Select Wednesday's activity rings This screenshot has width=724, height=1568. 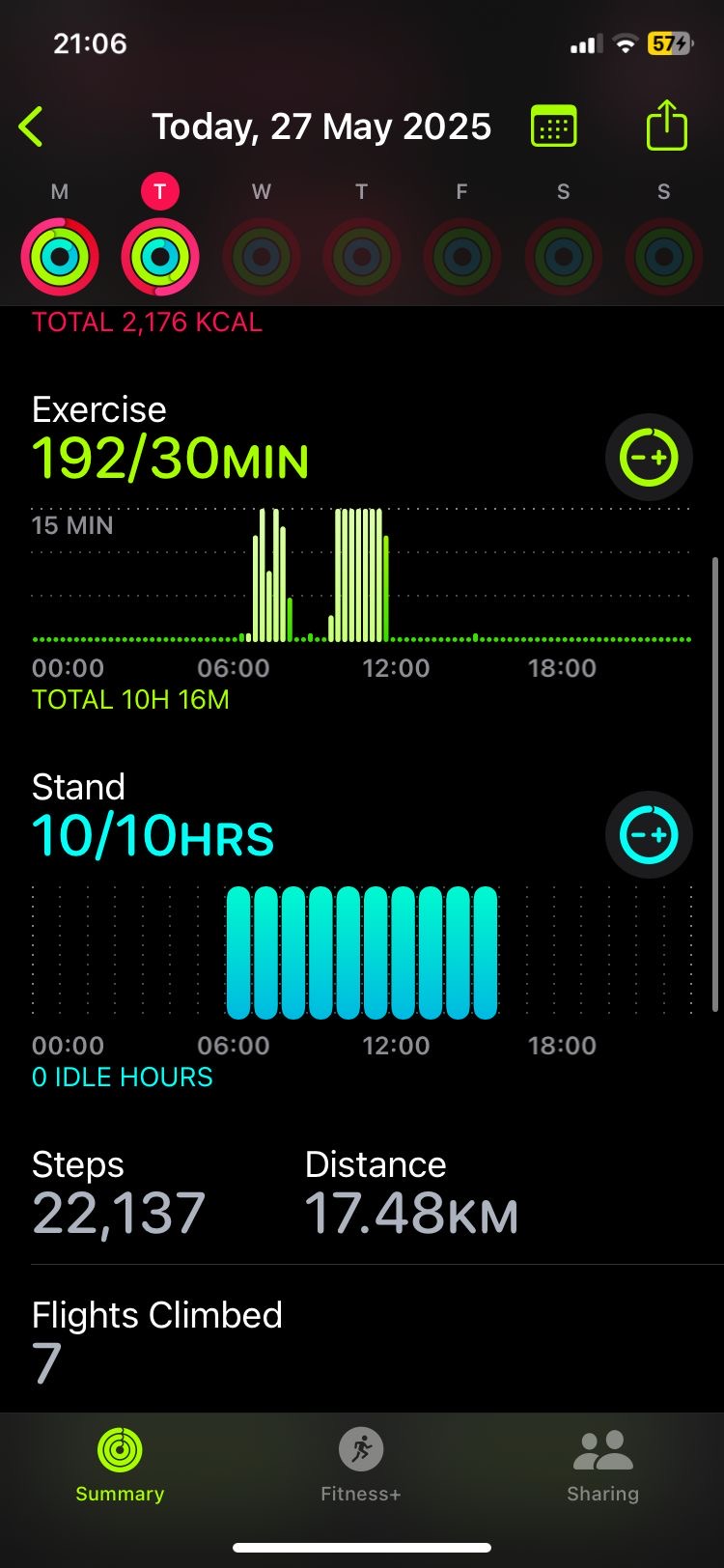point(261,257)
